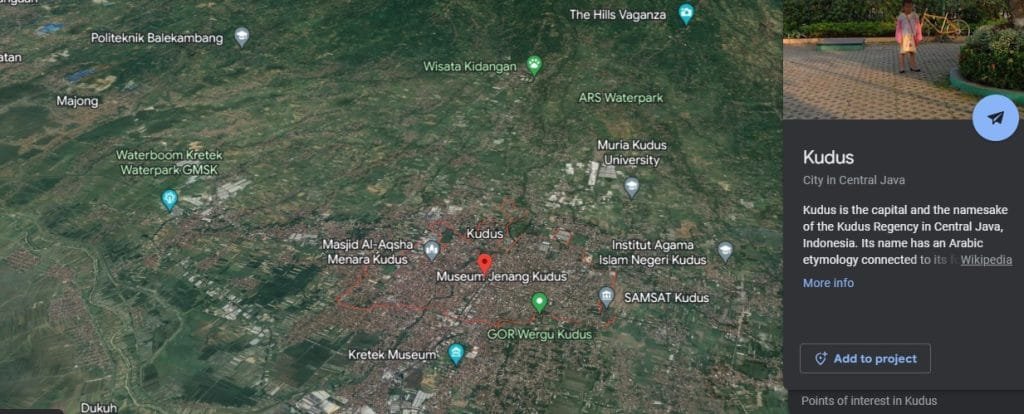Select the Masjid Al-Aqsha Menara Kudus marker
The height and width of the screenshot is (414, 1024).
point(432,250)
